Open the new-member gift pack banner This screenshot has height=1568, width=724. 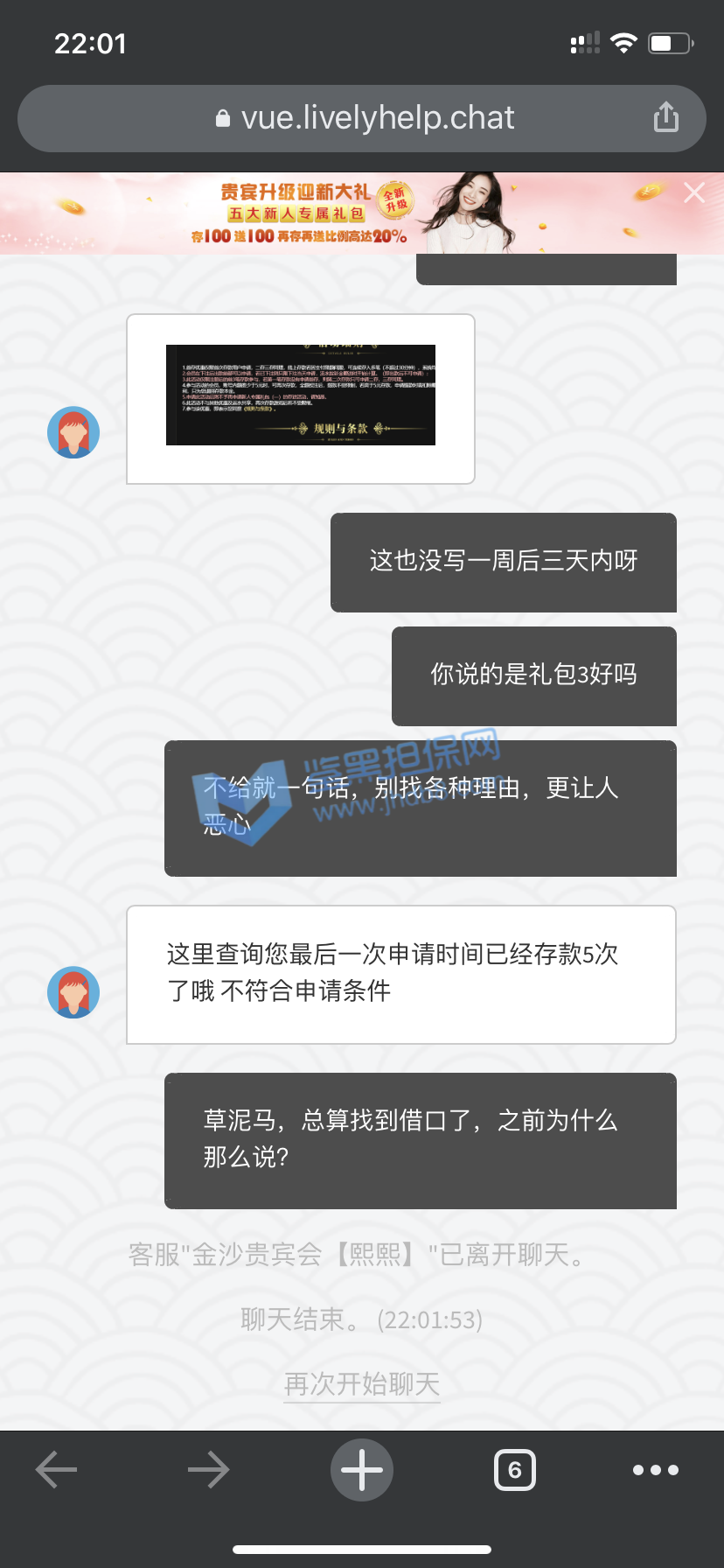(x=332, y=213)
